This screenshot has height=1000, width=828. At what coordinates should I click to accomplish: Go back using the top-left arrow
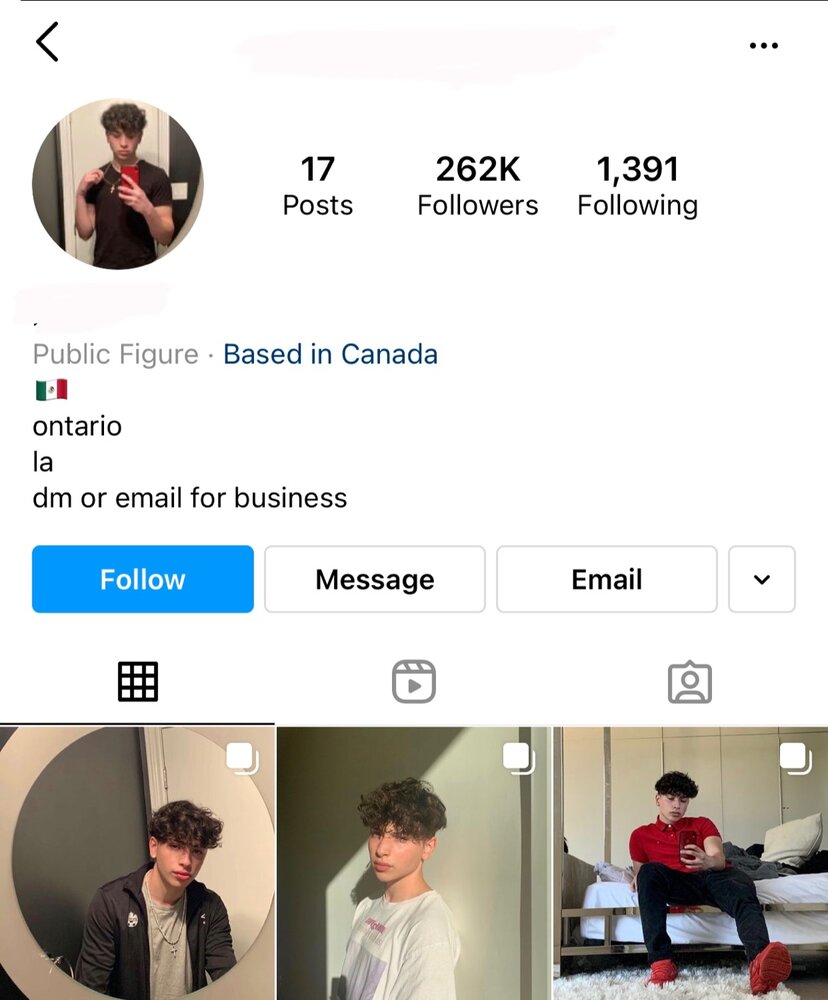click(47, 43)
